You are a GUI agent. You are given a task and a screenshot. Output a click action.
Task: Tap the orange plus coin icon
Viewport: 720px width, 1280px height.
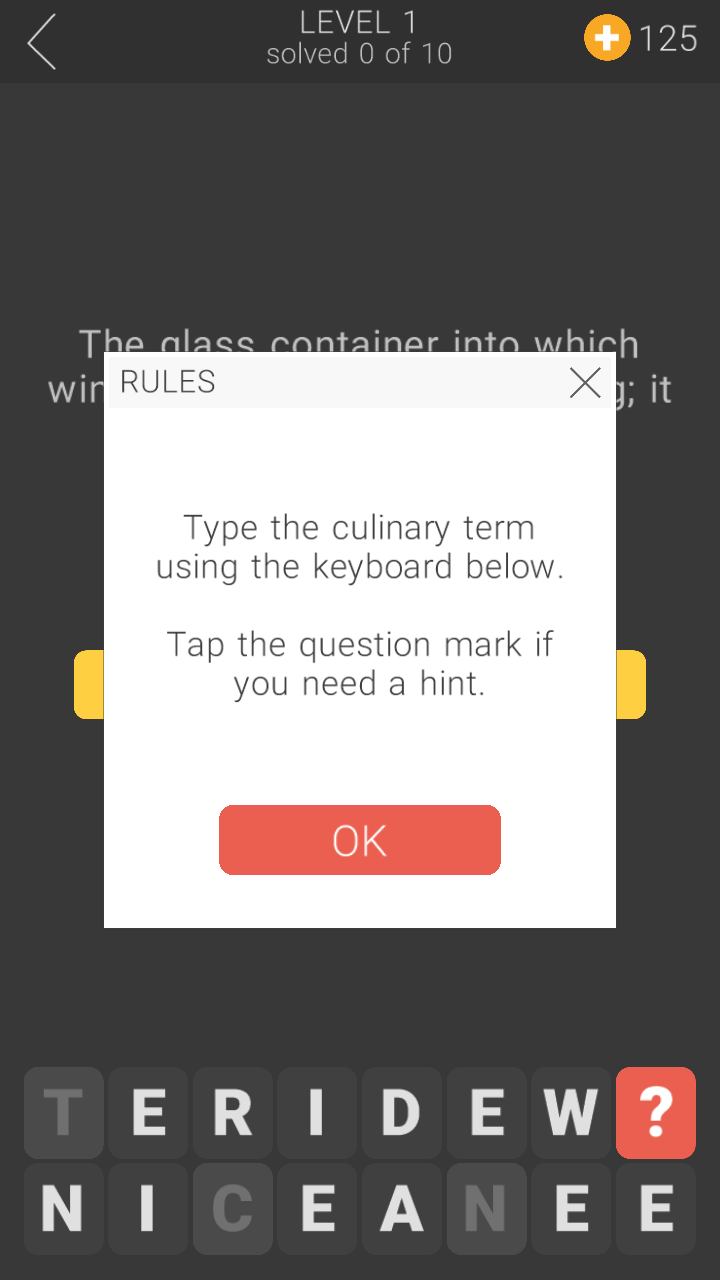(606, 39)
